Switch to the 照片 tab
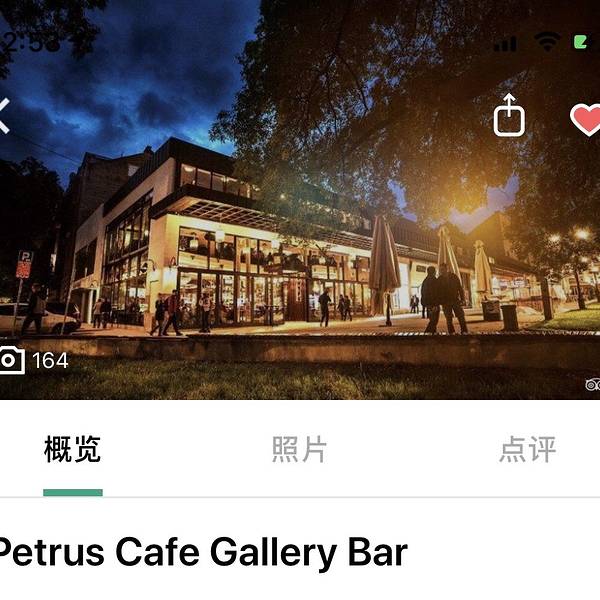600x600 pixels. 299,450
